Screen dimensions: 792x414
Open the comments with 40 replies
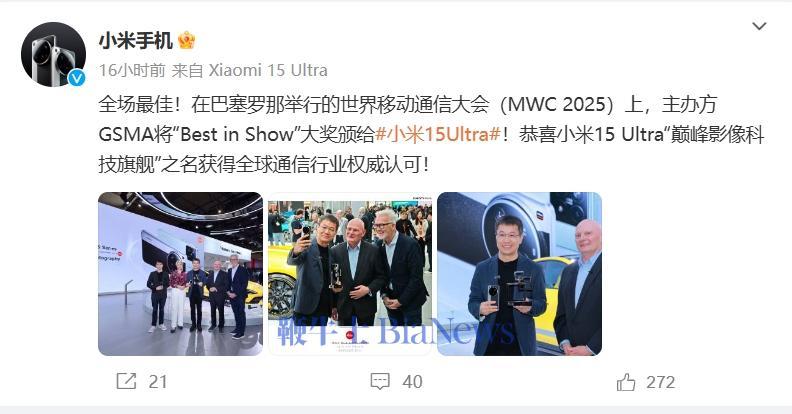pos(396,382)
